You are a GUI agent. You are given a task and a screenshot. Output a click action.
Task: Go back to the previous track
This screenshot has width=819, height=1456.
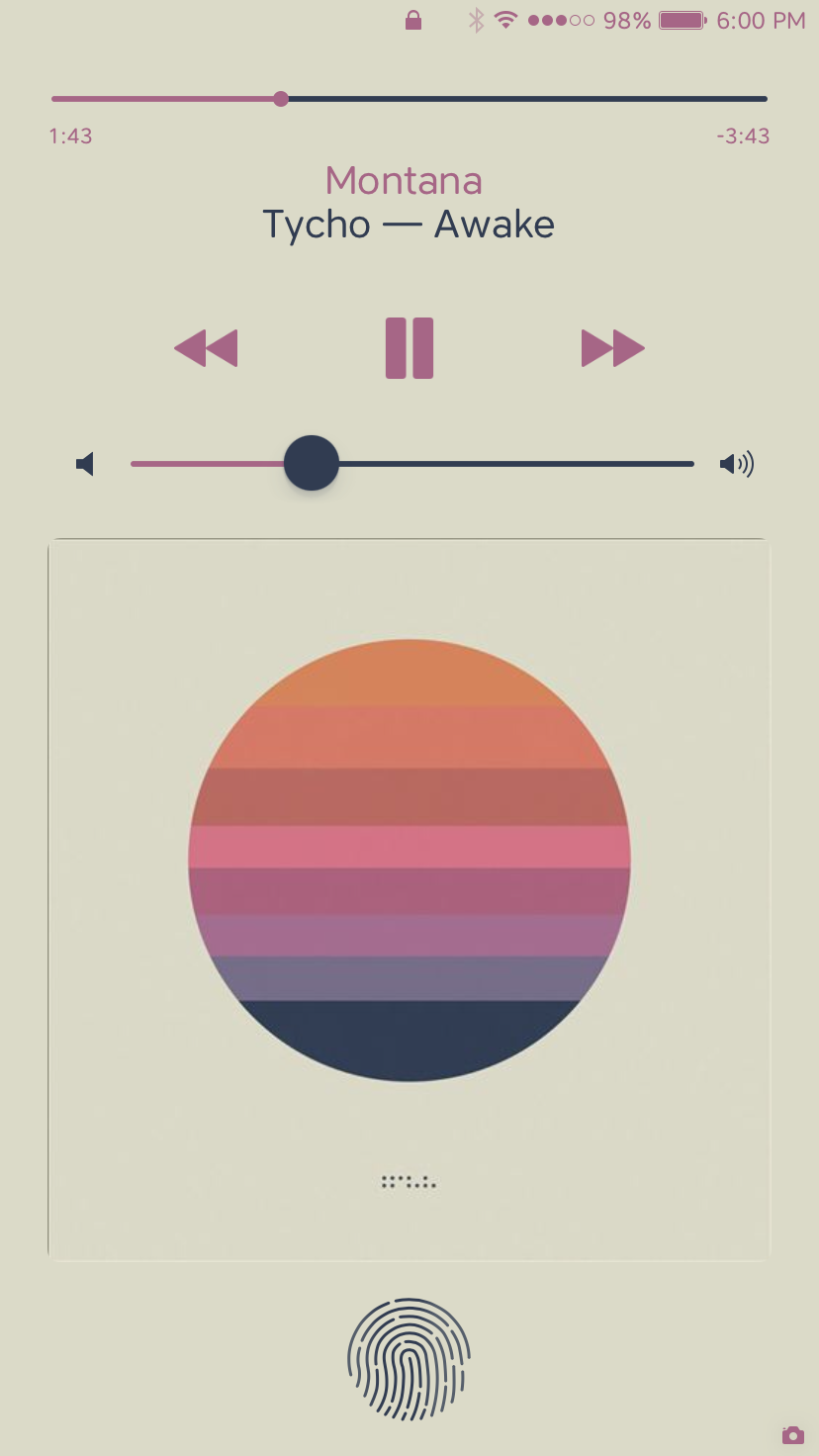206,348
